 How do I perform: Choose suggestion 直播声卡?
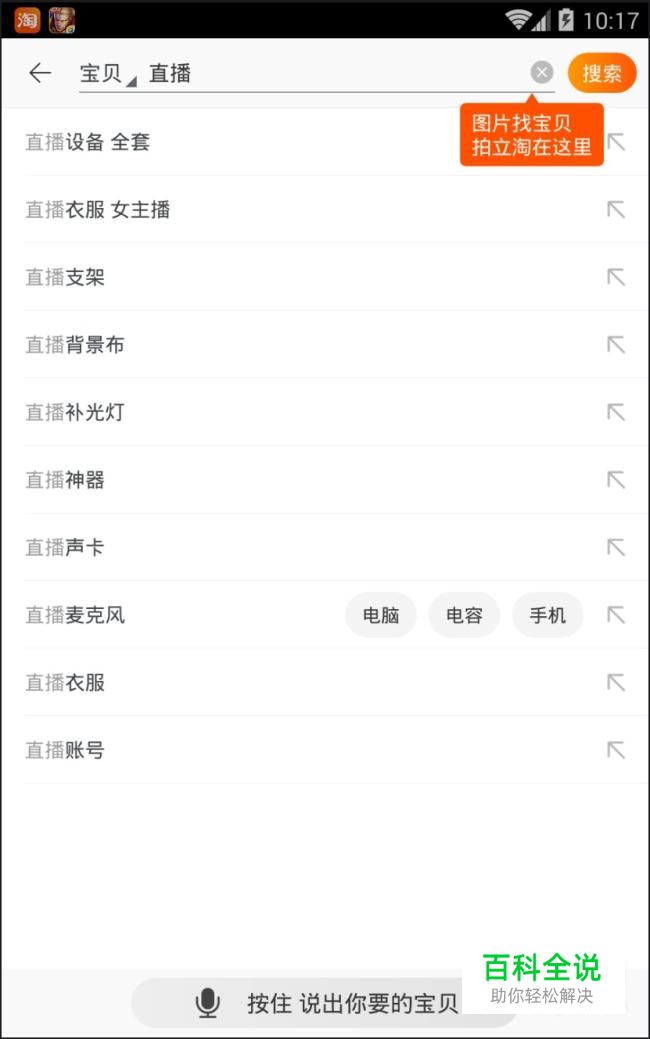(66, 547)
